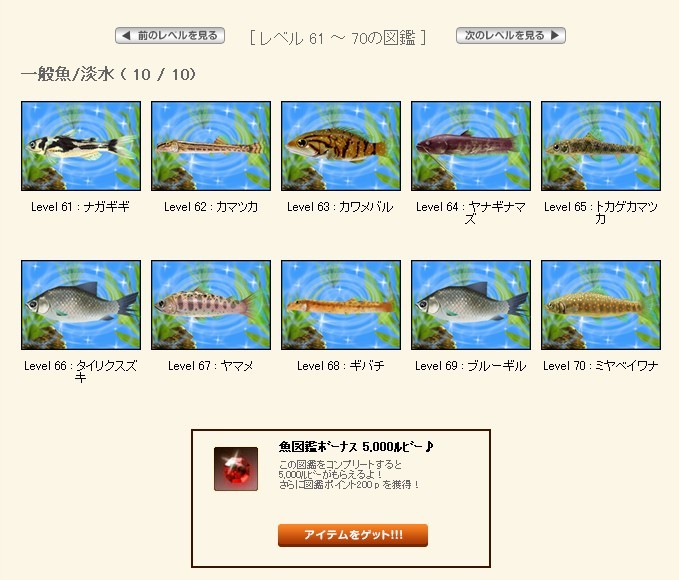This screenshot has width=679, height=580.
Task: View the Level 64 ヤナギナマズ fish tile
Action: [x=471, y=146]
